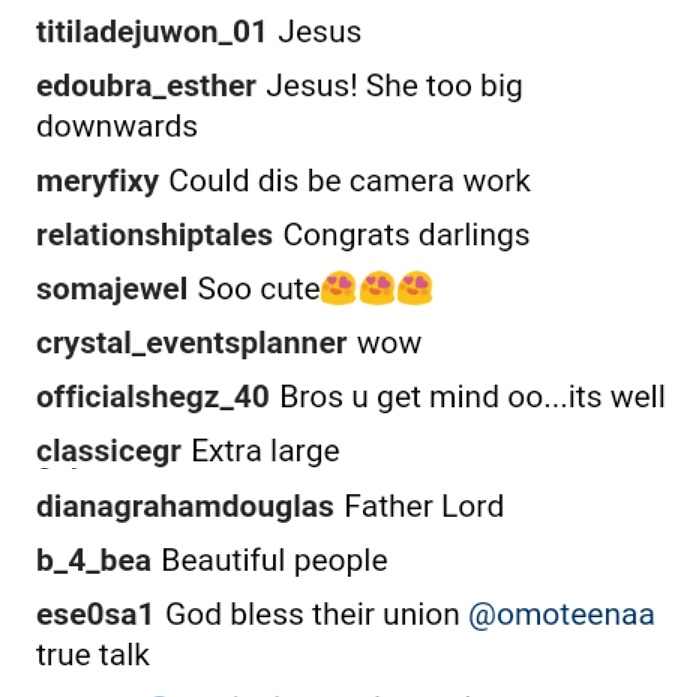Image resolution: width=697 pixels, height=697 pixels.
Task: Open the @omoteenaa mention
Action: [562, 614]
